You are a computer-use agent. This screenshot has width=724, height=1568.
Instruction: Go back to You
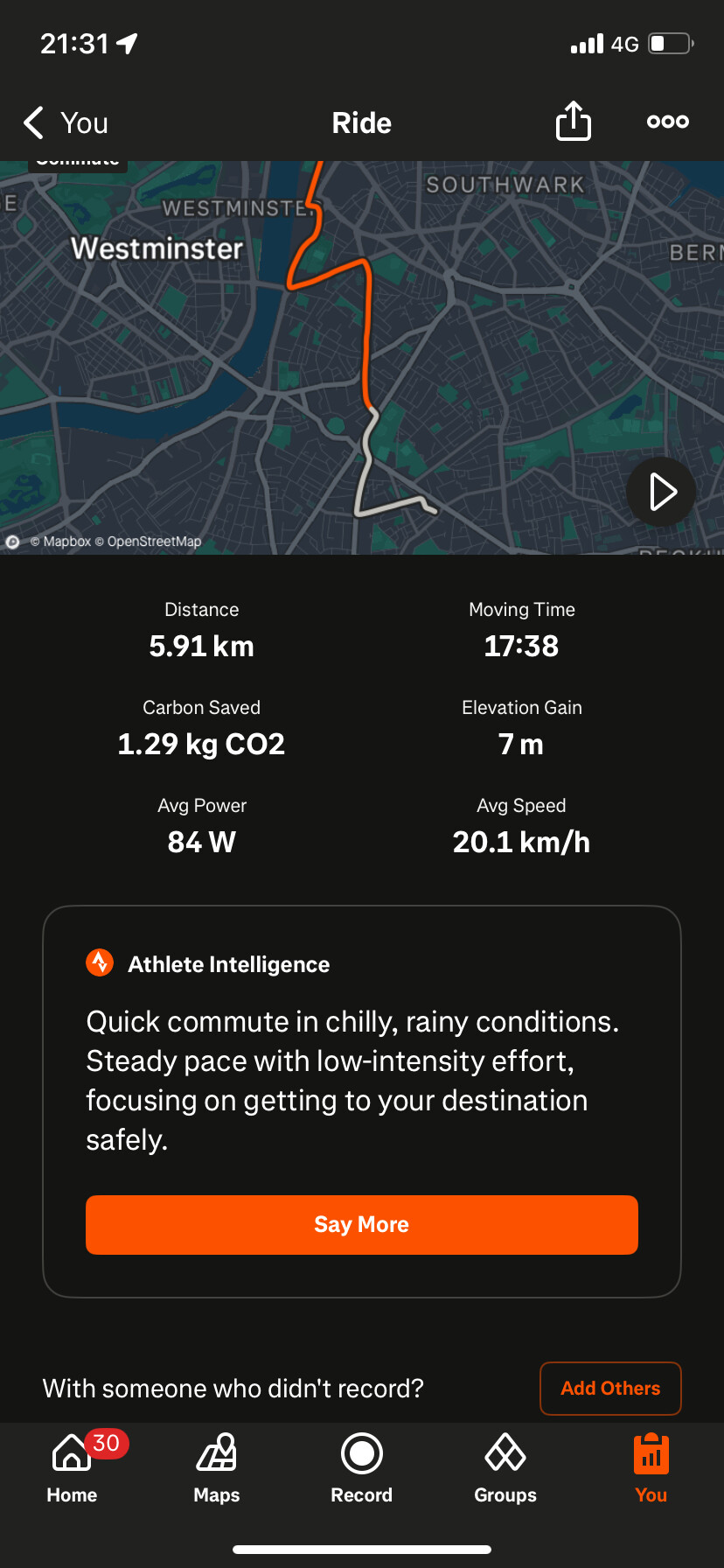[66, 123]
